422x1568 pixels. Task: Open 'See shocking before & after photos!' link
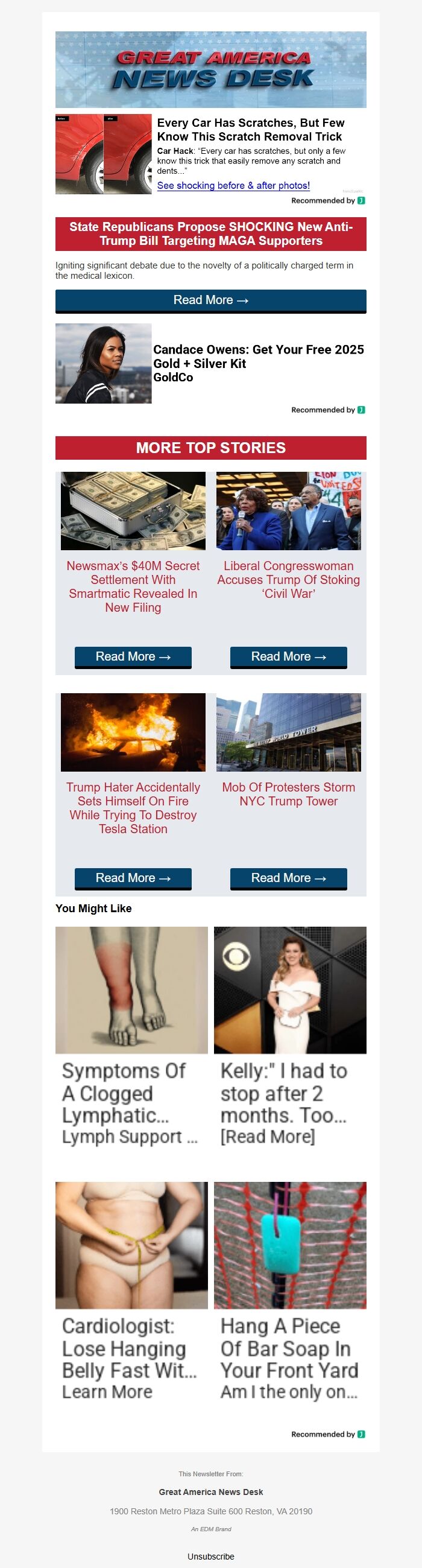(x=233, y=186)
